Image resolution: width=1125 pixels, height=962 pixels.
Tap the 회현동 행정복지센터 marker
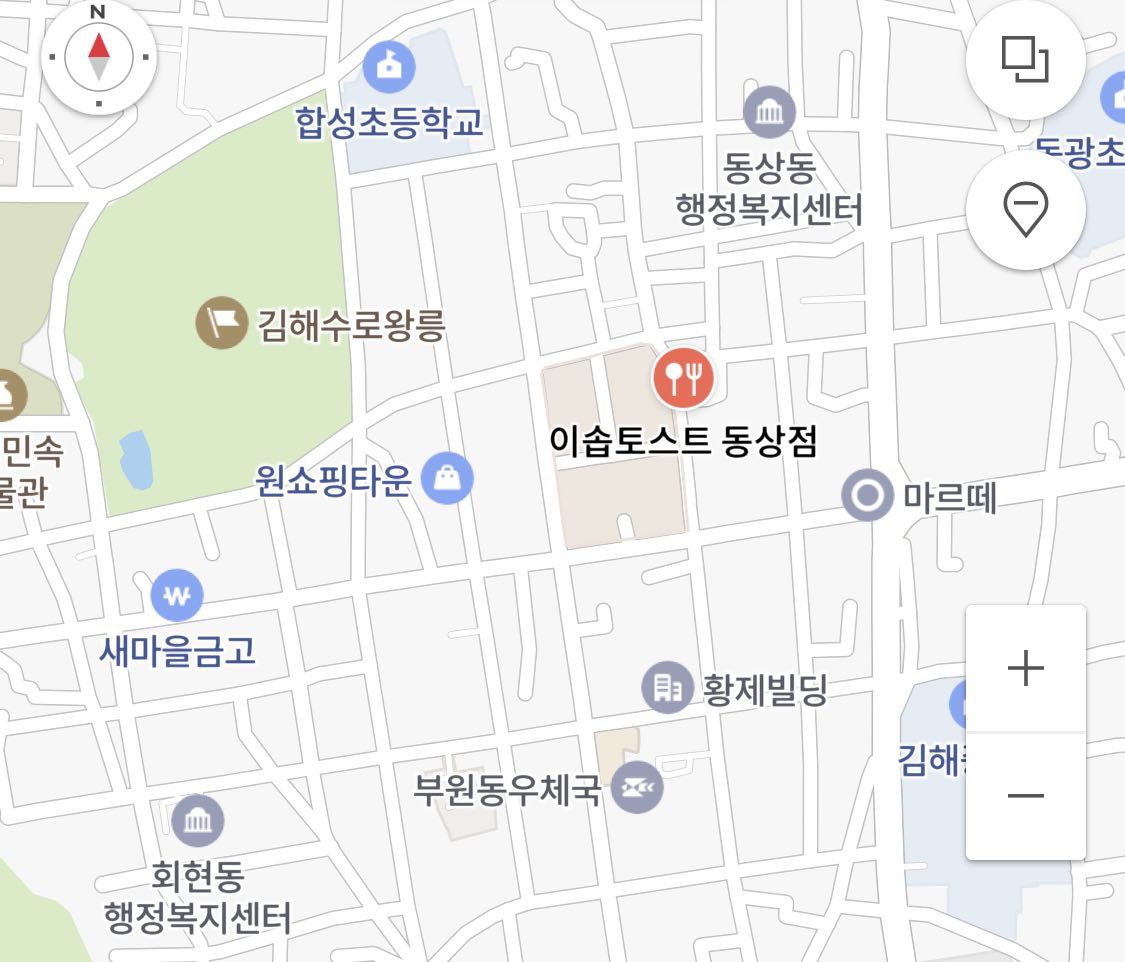[197, 822]
